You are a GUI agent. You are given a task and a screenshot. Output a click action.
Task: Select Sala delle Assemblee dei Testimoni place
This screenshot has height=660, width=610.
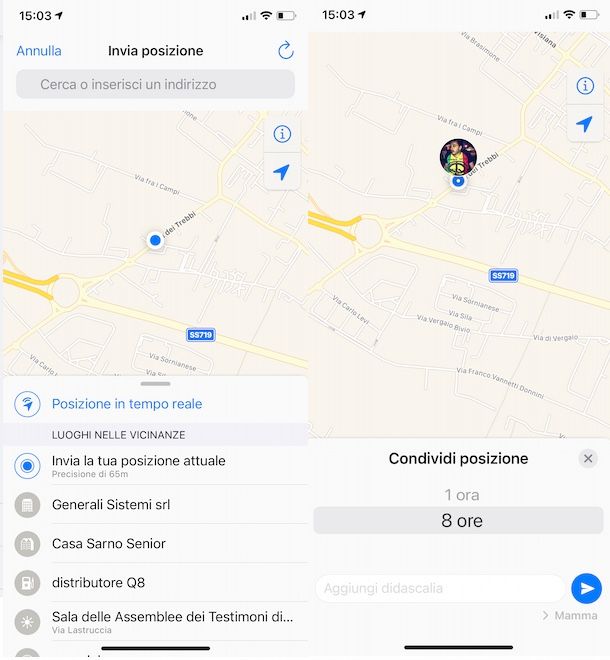(170, 620)
